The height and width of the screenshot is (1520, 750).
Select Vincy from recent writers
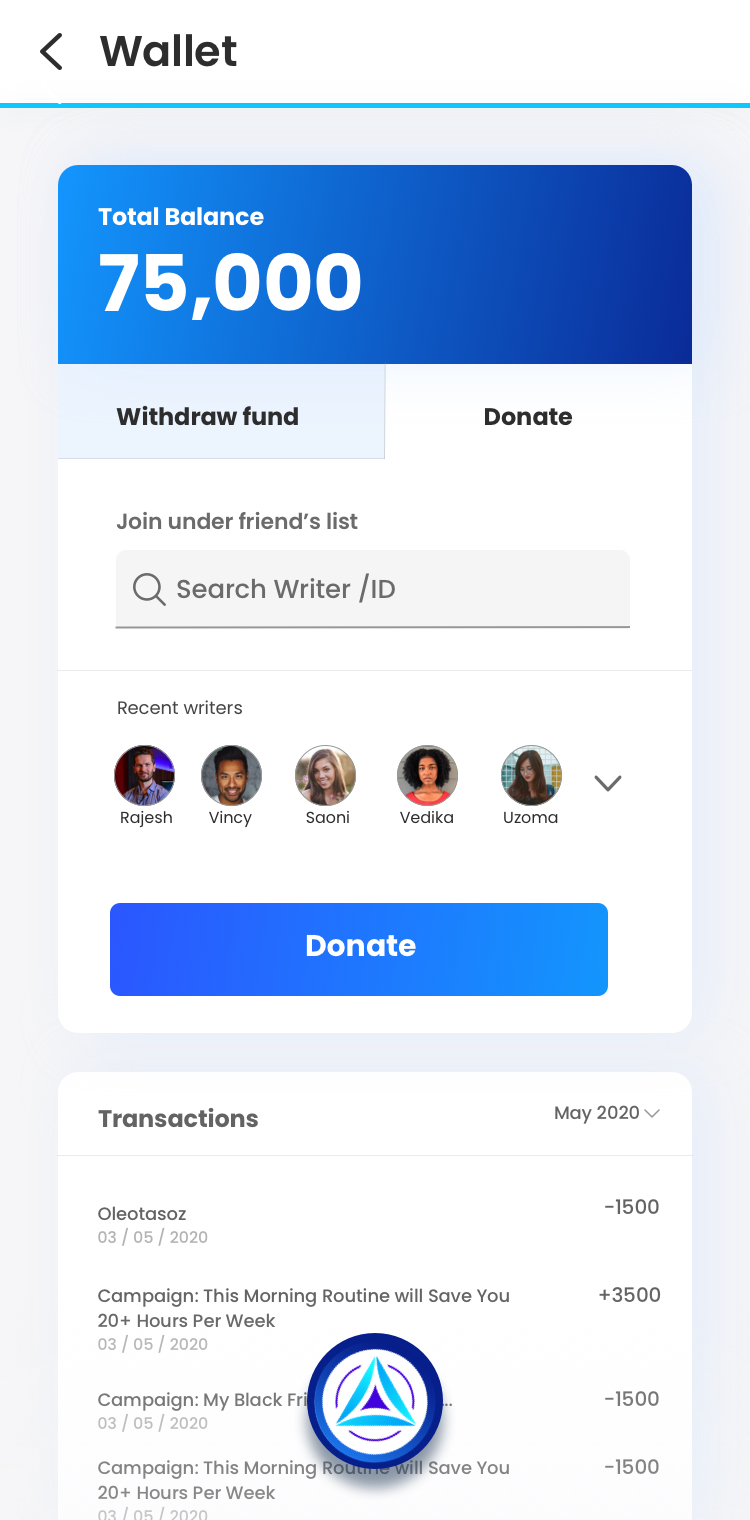tap(231, 776)
